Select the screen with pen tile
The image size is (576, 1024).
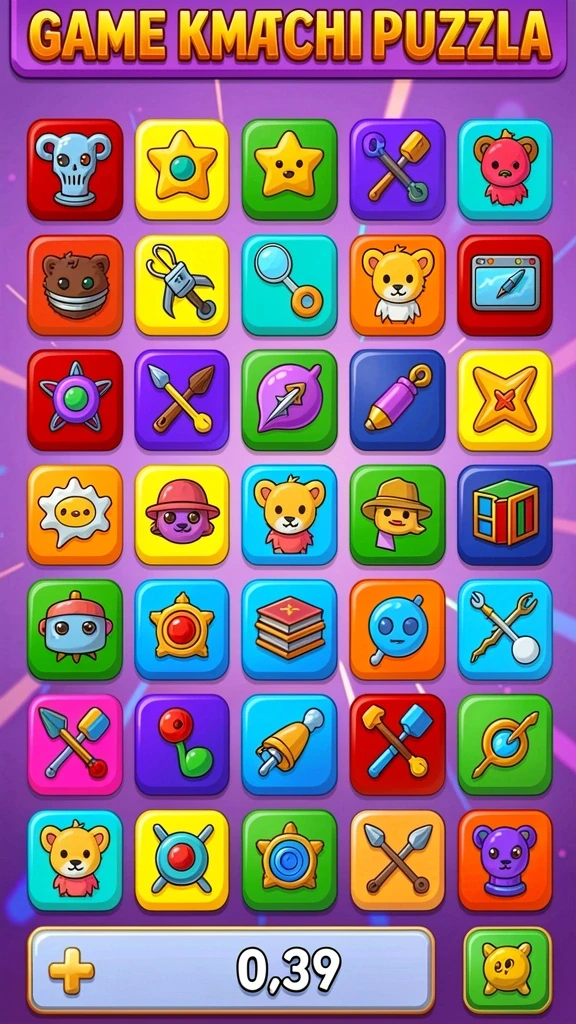coord(505,285)
